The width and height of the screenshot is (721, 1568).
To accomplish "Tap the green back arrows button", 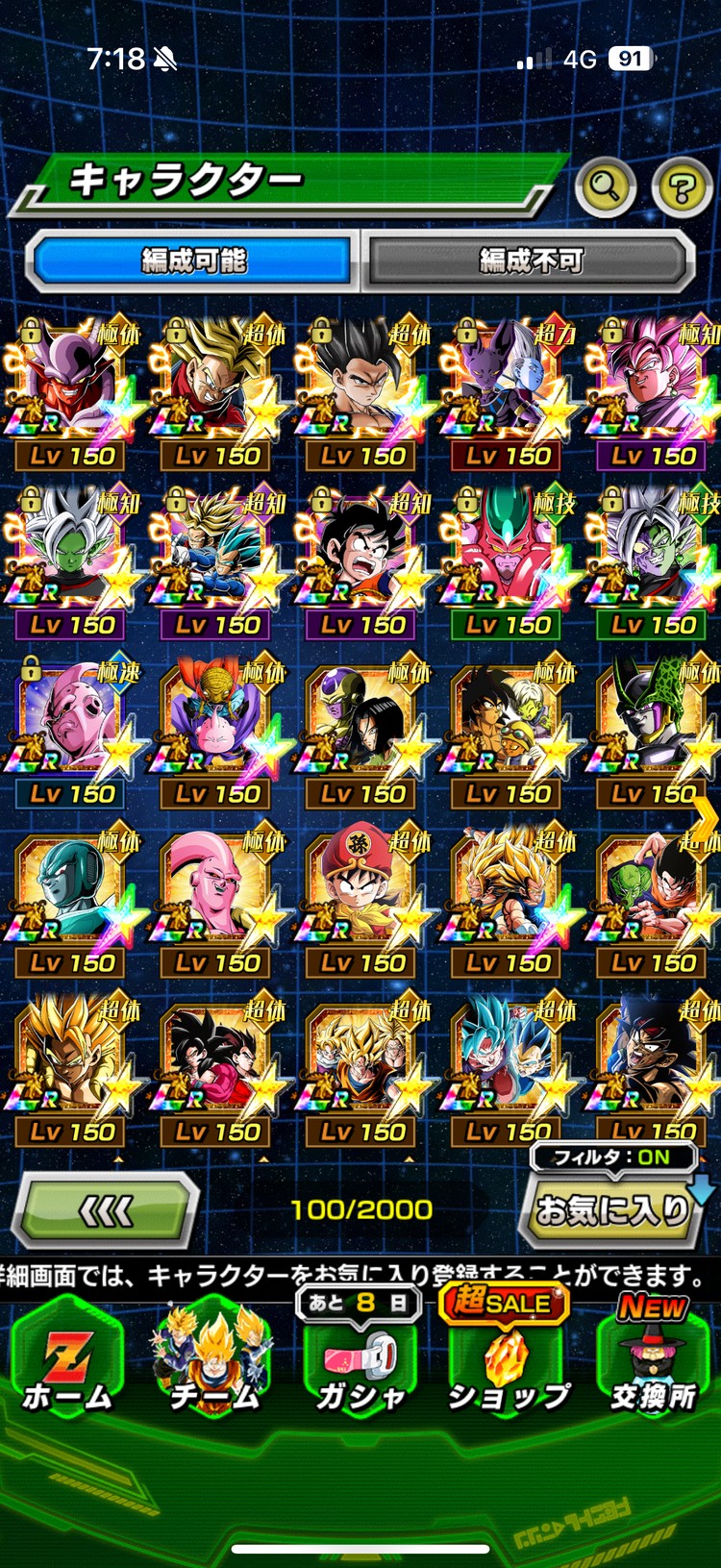I will point(106,1211).
